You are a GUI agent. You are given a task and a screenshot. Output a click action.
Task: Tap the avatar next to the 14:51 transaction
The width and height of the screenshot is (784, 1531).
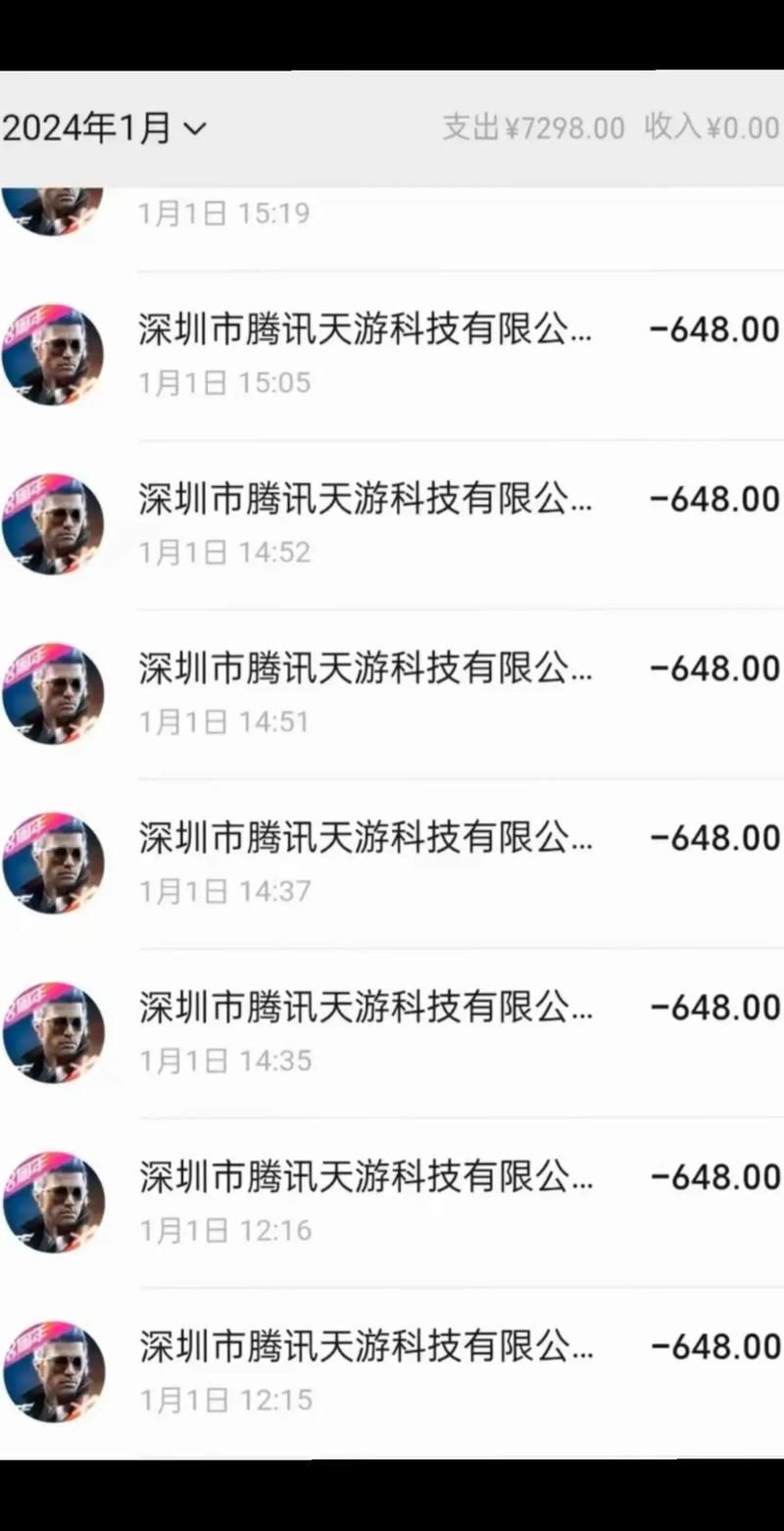click(x=54, y=694)
